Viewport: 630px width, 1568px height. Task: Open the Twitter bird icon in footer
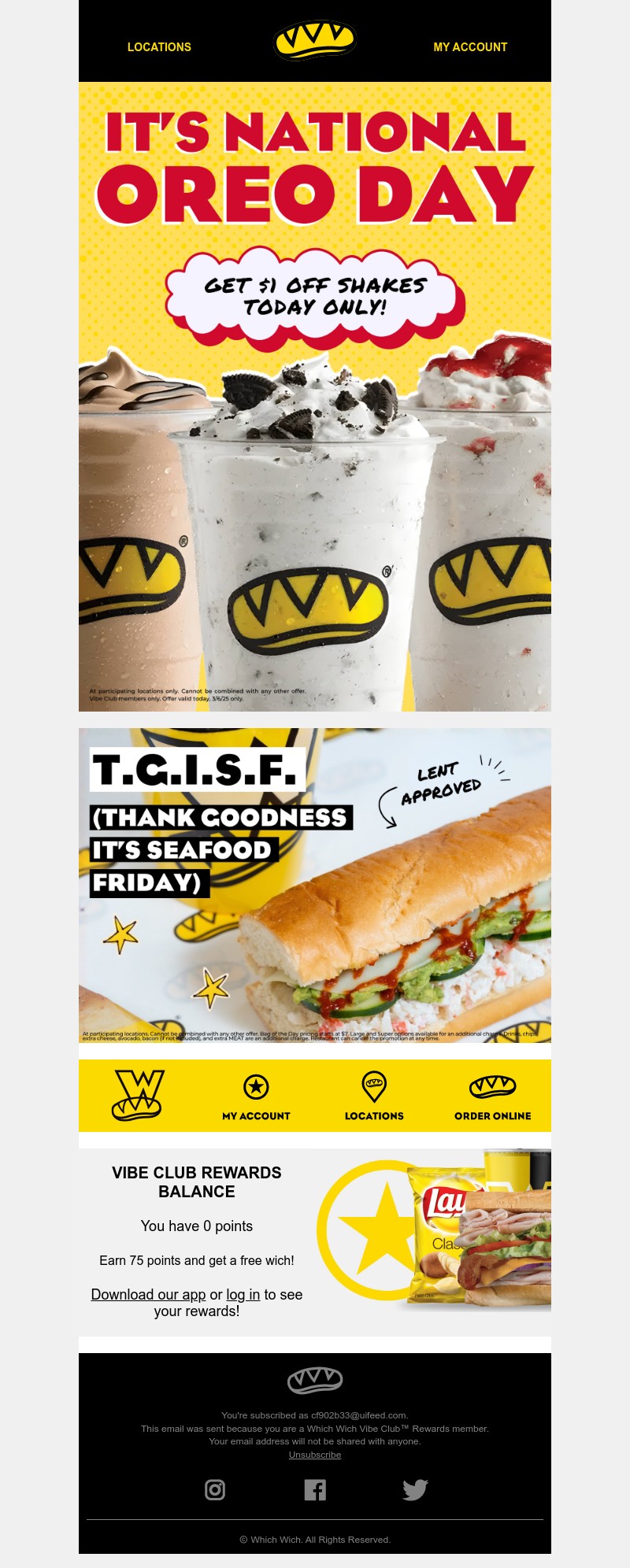pos(415,1489)
